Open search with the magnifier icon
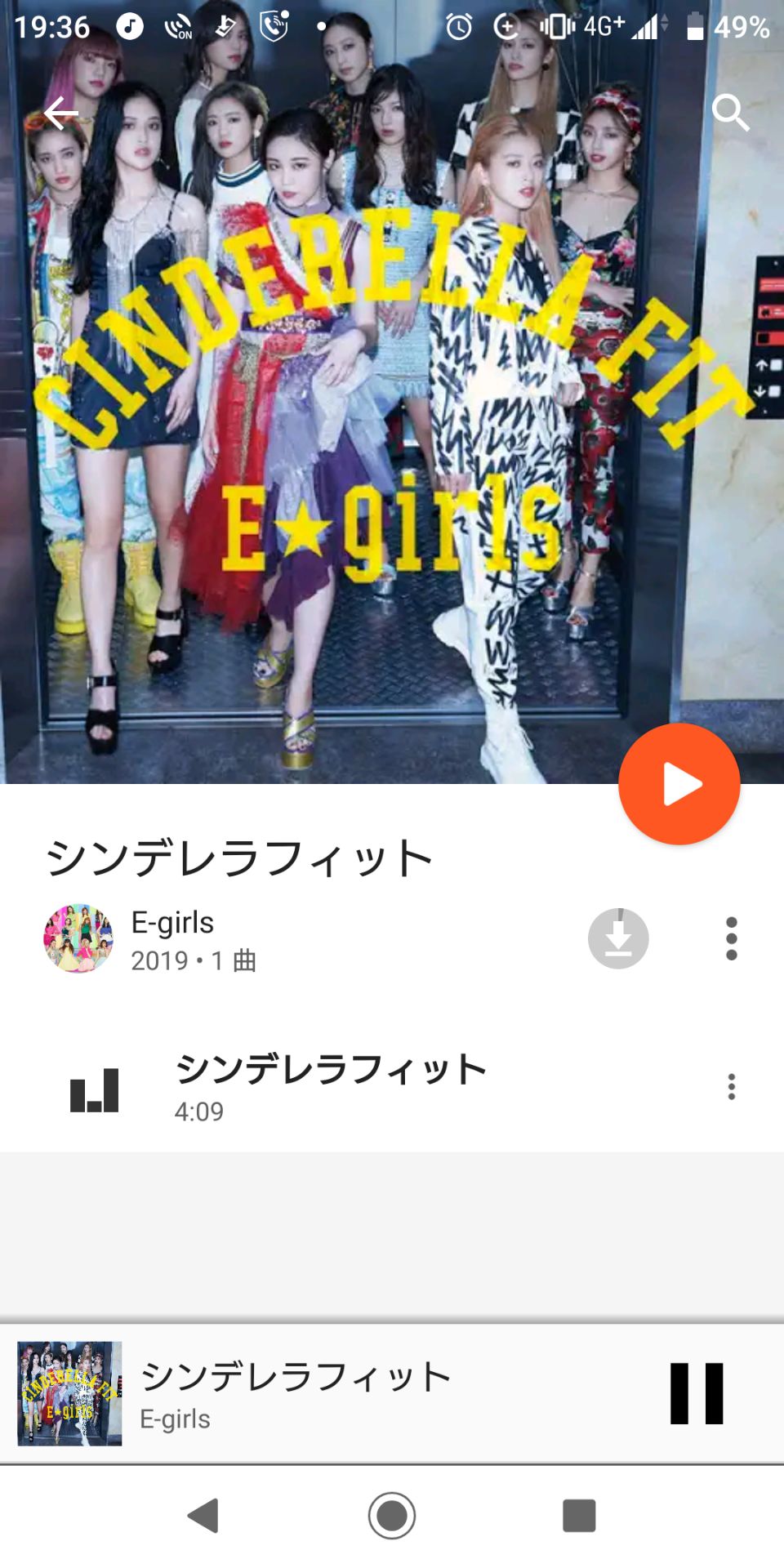 click(x=729, y=113)
